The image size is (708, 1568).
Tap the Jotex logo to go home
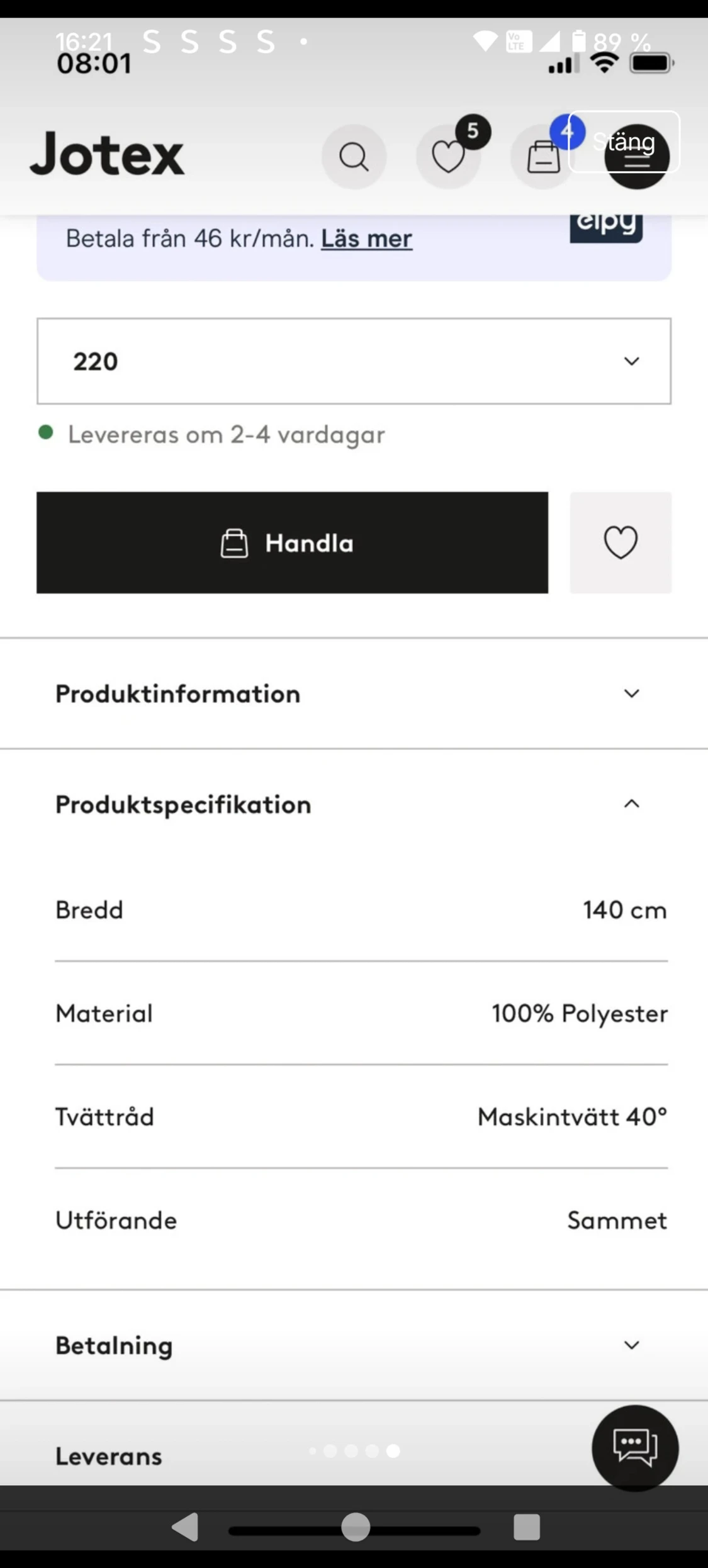[107, 154]
